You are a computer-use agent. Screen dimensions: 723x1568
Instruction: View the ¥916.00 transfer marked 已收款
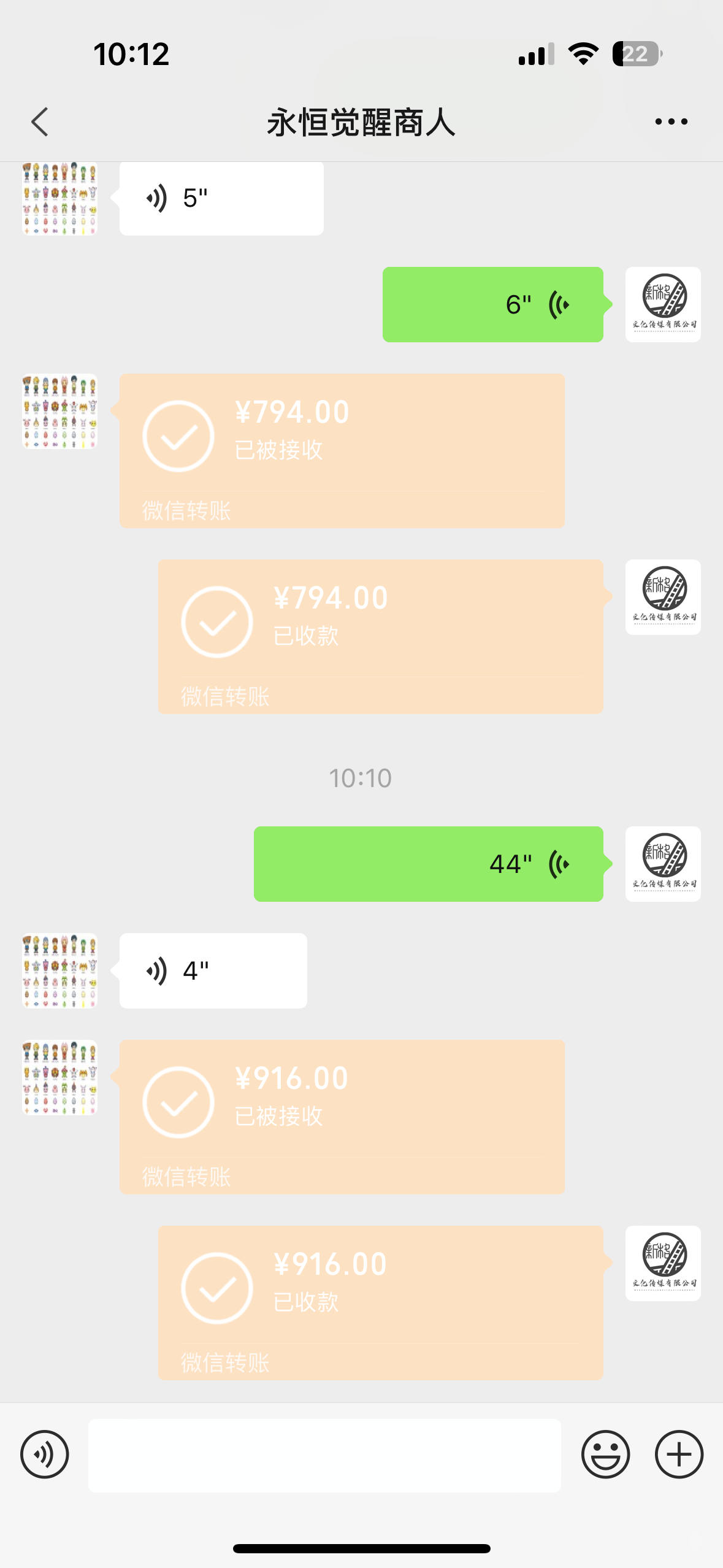click(380, 1302)
